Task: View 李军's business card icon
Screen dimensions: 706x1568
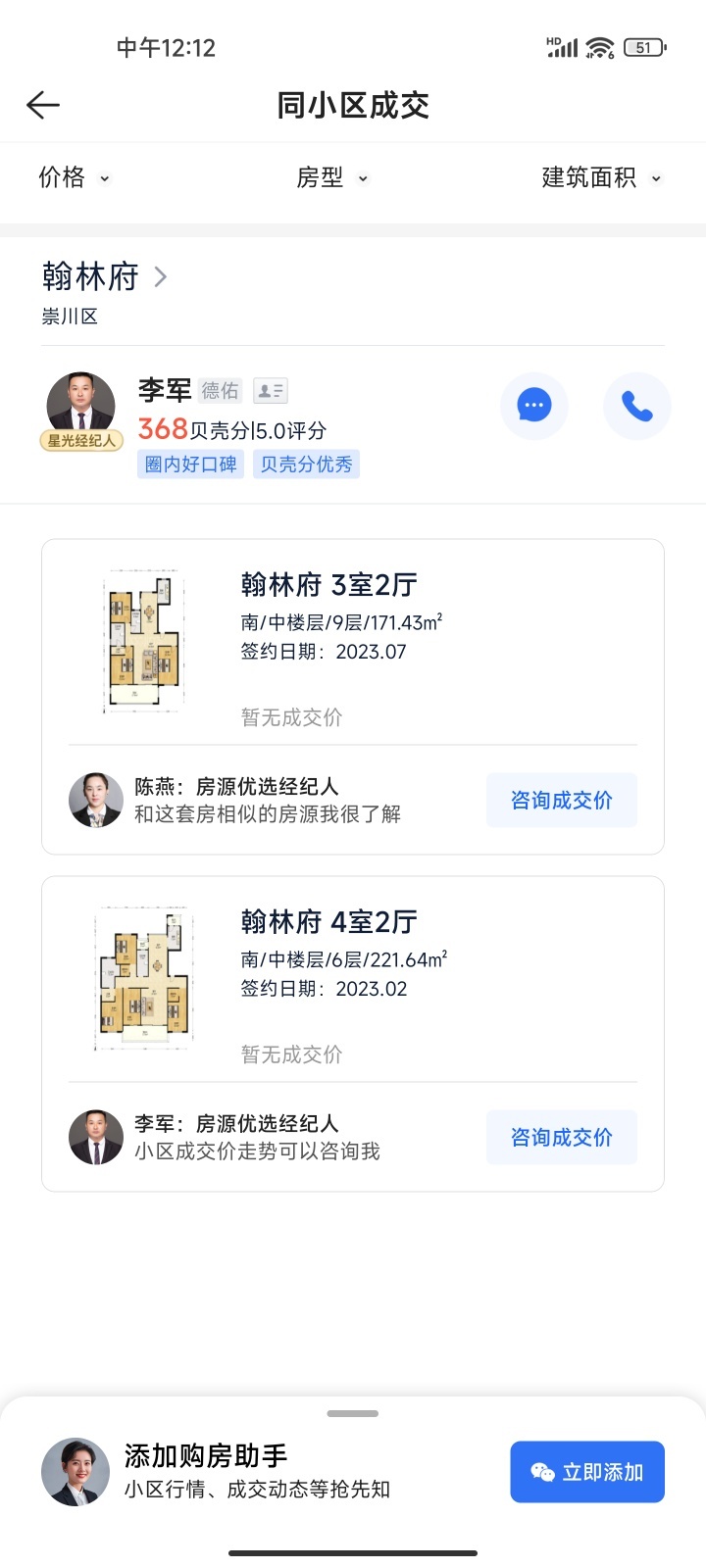Action: (x=270, y=391)
